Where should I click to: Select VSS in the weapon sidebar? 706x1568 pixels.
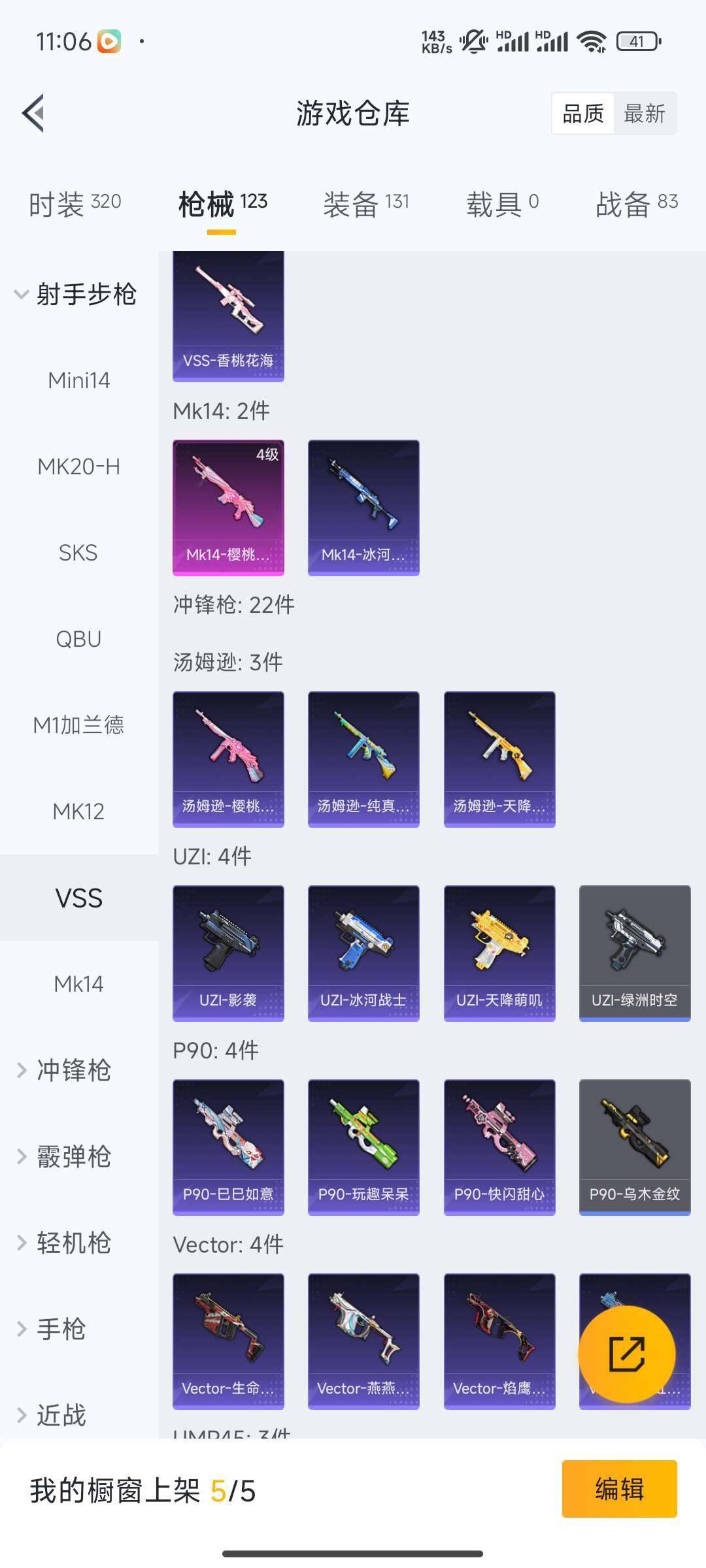click(78, 898)
